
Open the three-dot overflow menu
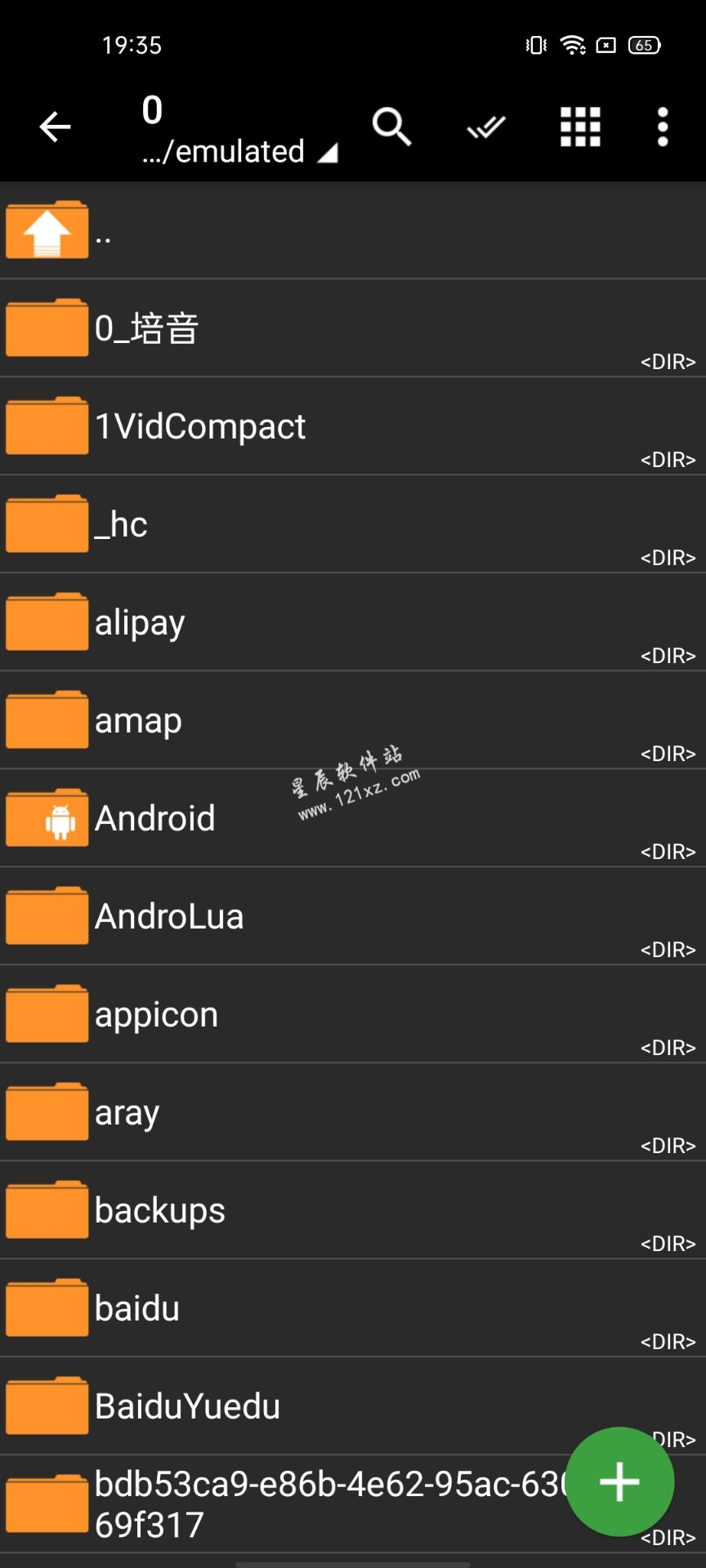(663, 127)
